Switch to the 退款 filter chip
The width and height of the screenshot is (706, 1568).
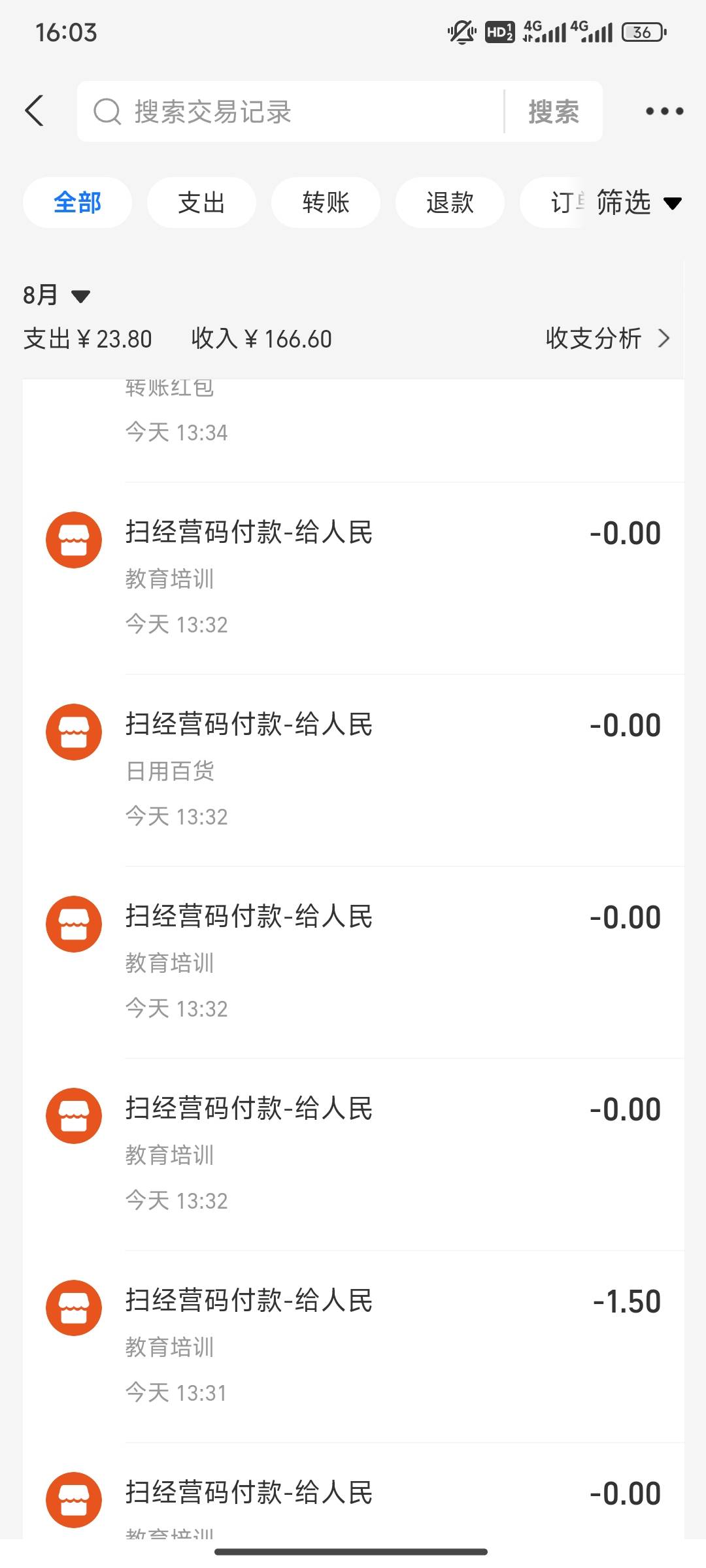pyautogui.click(x=450, y=203)
